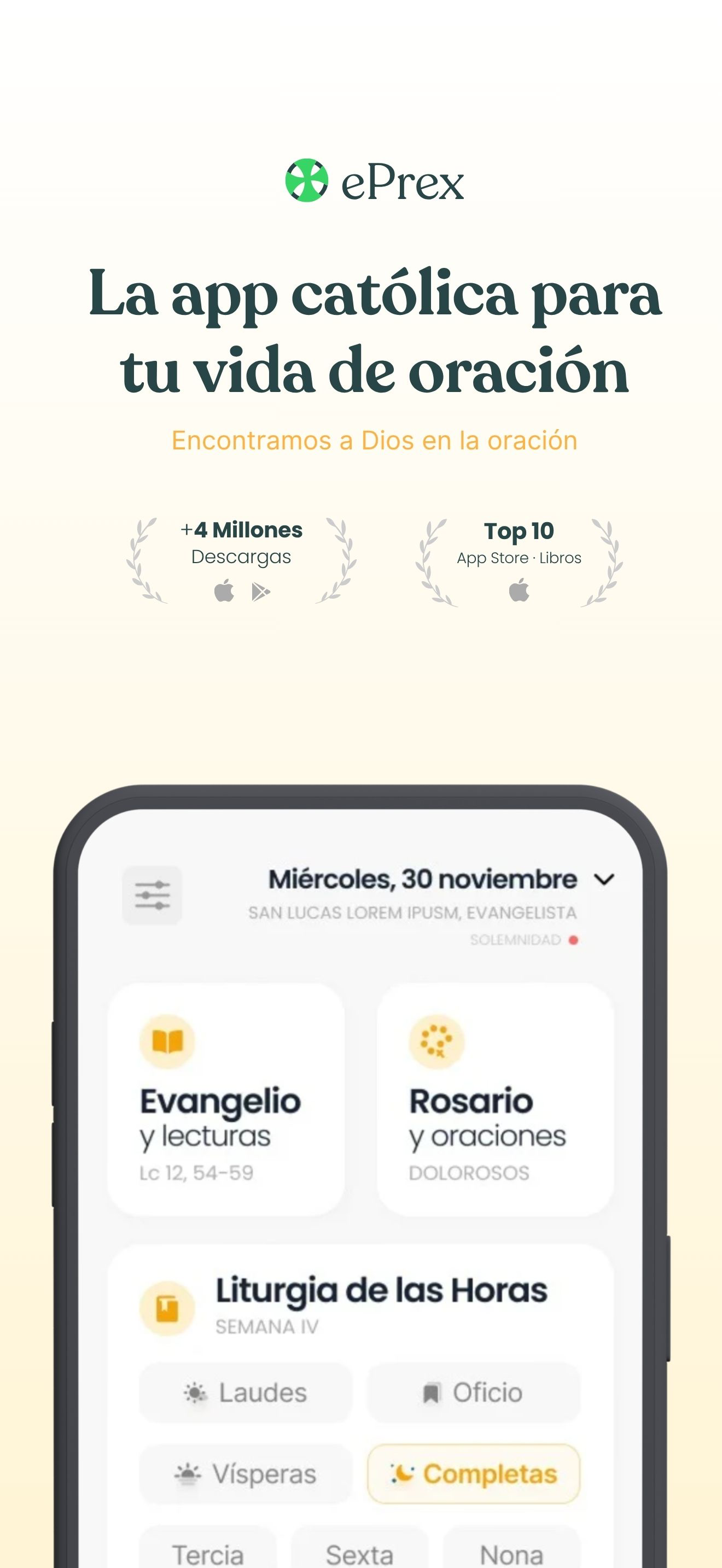Screen dimensions: 722x1568
Task: Tap the Google Play icon
Action: [x=260, y=592]
